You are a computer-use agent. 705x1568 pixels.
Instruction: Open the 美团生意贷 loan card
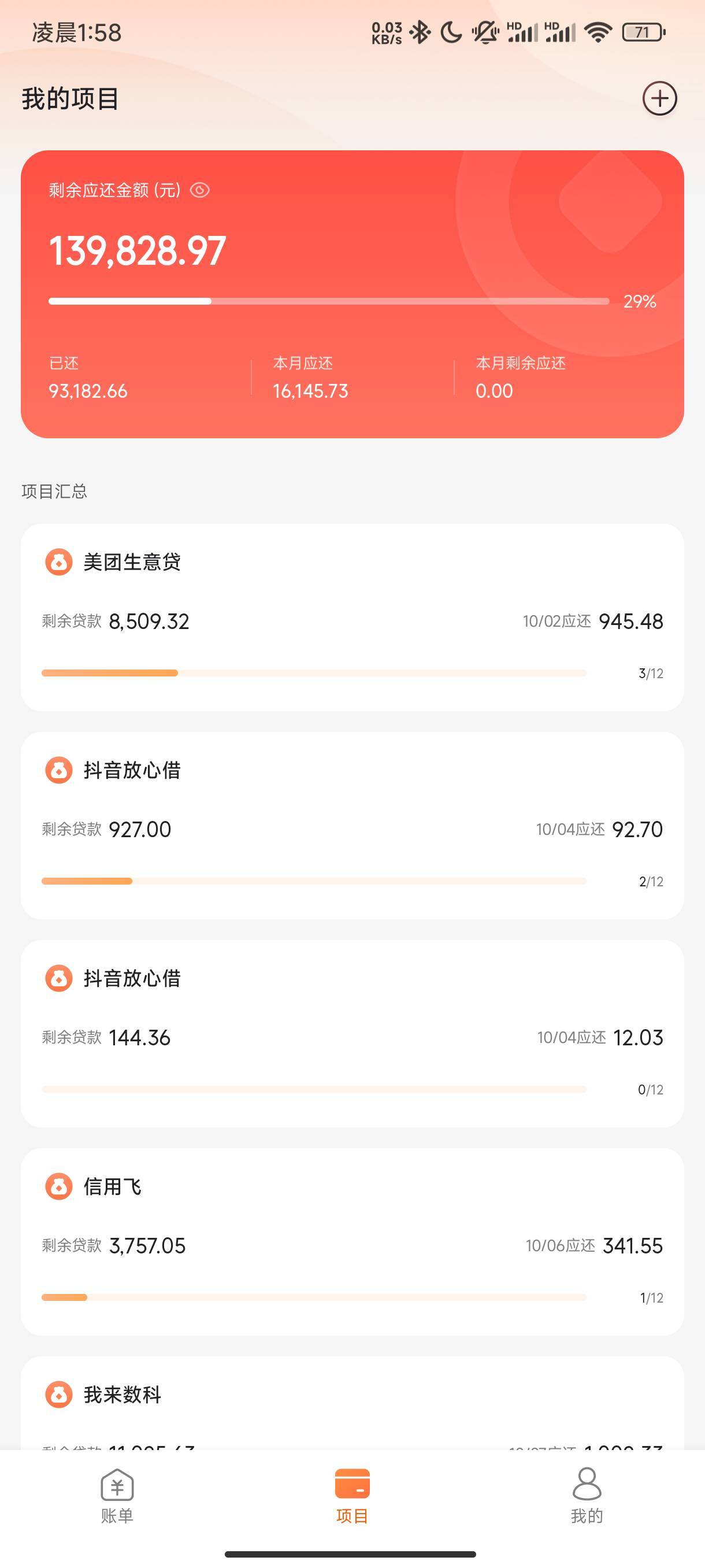(x=352, y=617)
